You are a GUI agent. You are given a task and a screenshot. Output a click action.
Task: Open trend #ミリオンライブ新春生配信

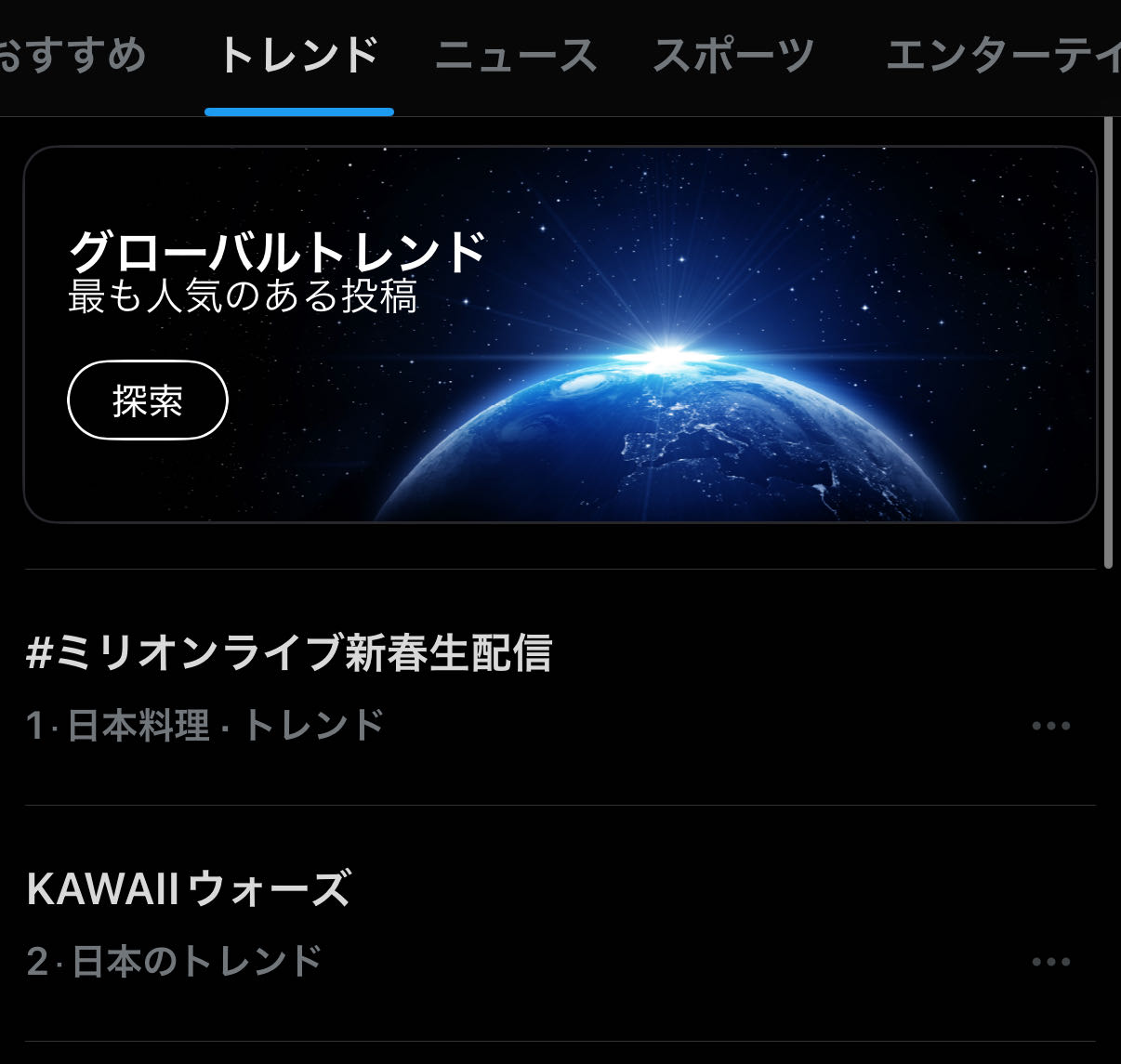(289, 653)
